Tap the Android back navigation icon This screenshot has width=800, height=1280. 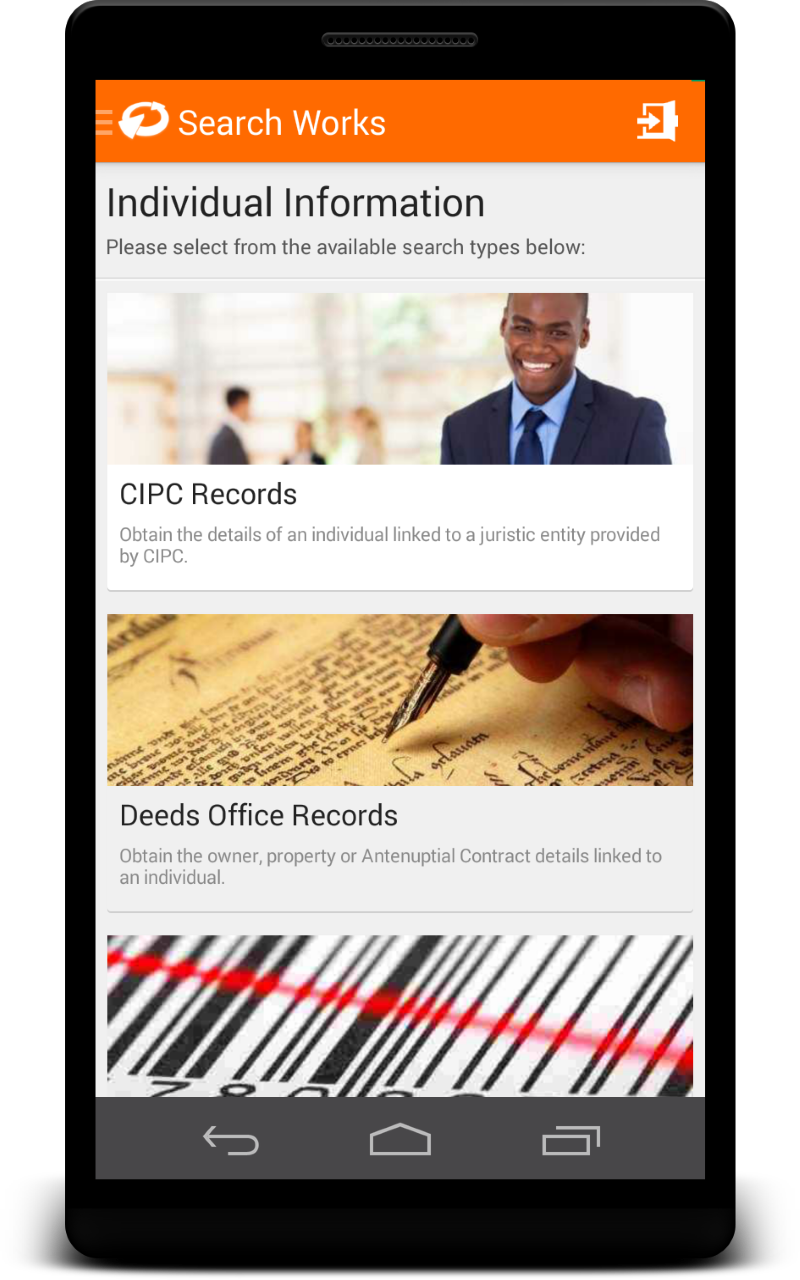click(x=230, y=1138)
